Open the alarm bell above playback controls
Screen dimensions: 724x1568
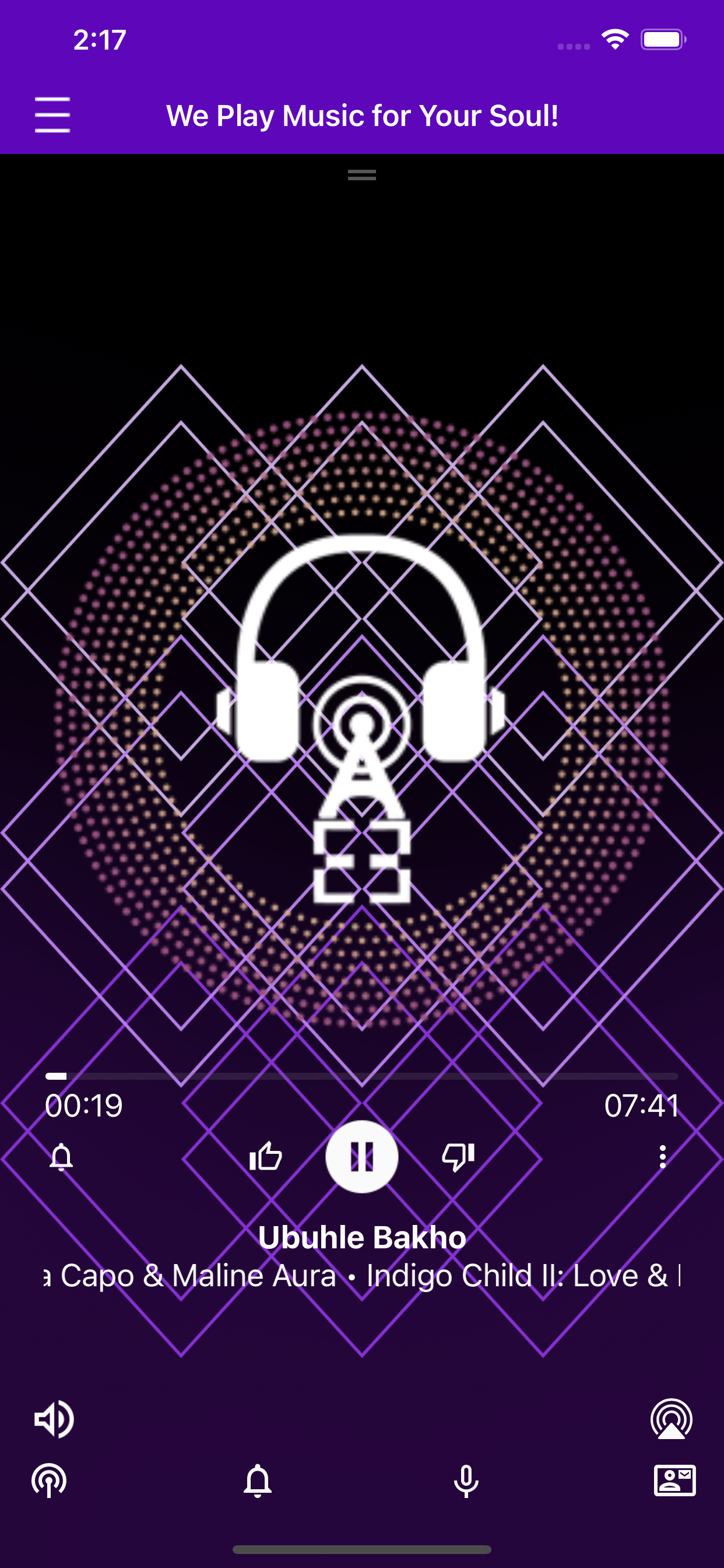point(61,1156)
